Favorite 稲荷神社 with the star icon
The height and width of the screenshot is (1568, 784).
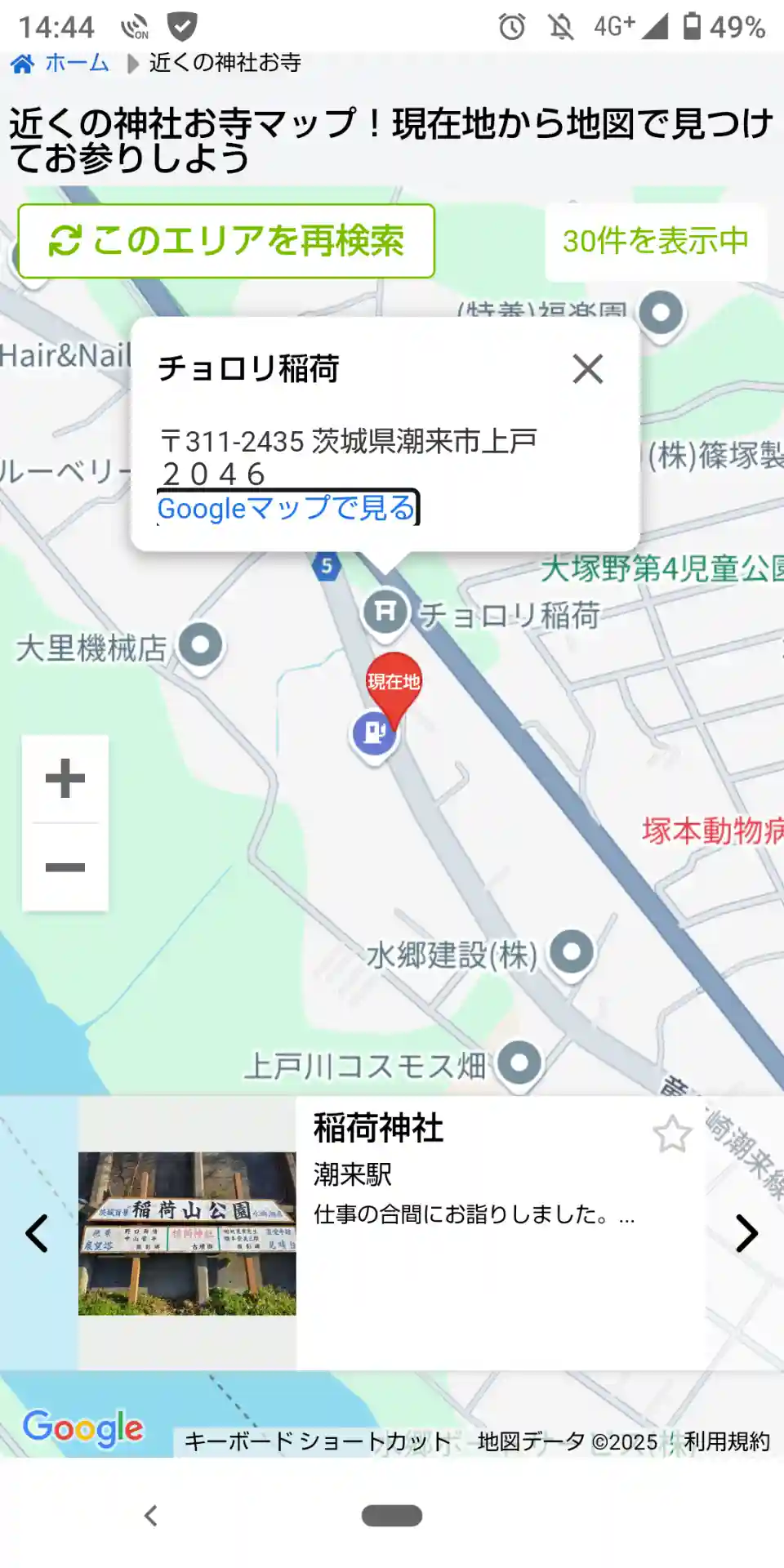(672, 1134)
